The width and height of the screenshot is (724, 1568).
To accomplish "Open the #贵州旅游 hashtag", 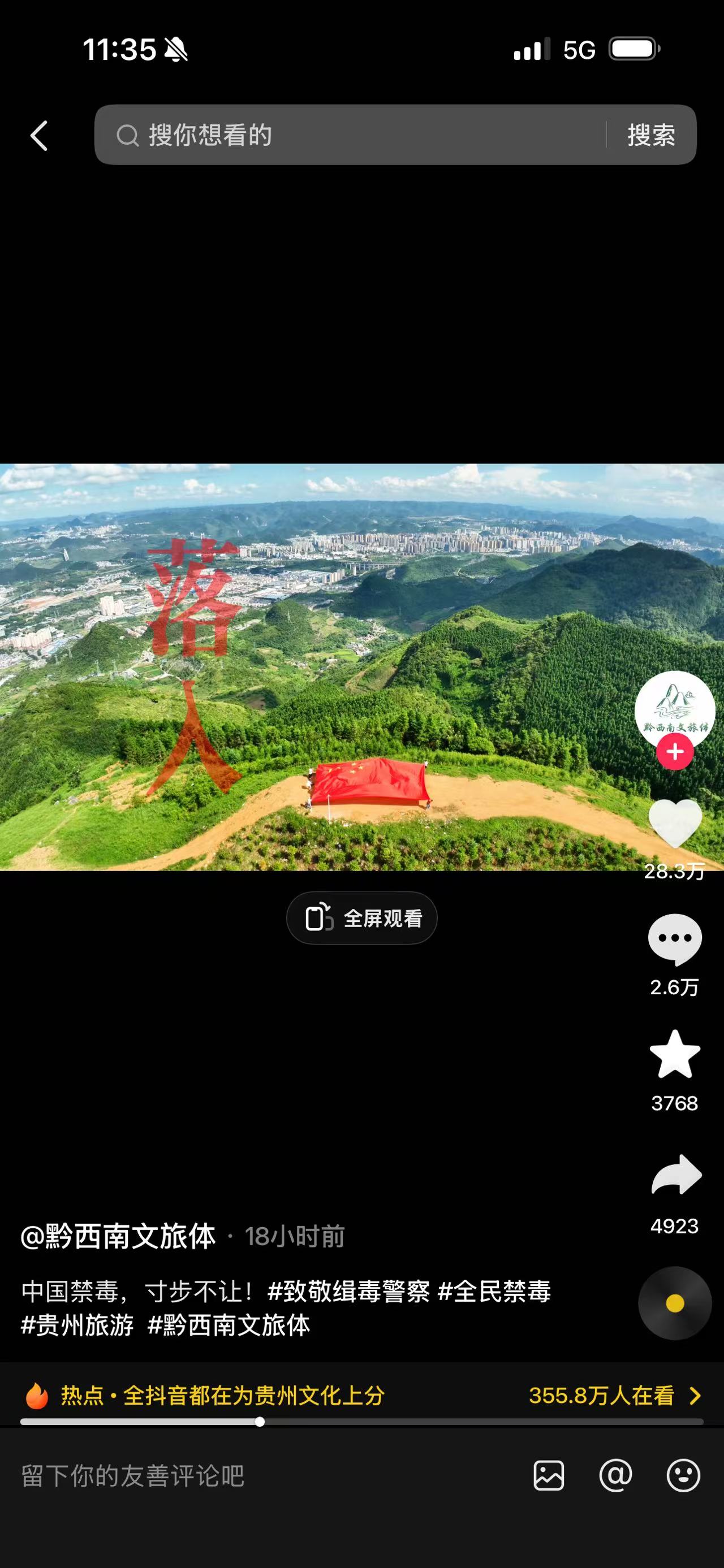I will [x=77, y=1324].
